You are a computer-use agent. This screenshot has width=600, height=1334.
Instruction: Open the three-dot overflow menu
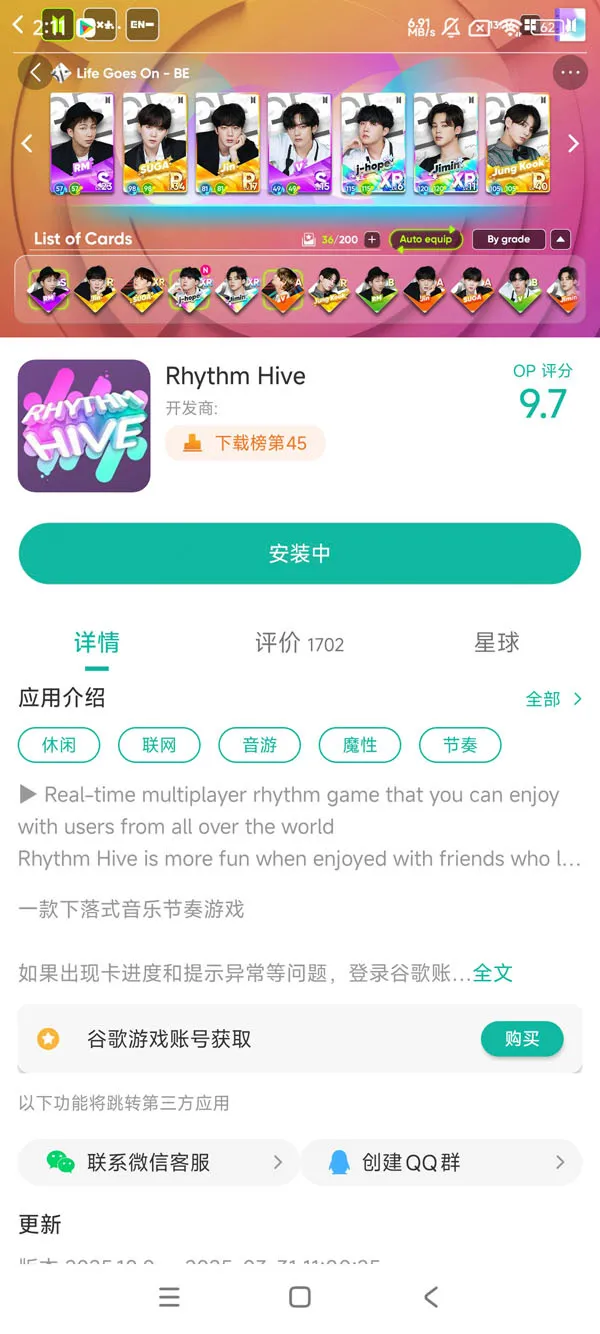click(570, 73)
